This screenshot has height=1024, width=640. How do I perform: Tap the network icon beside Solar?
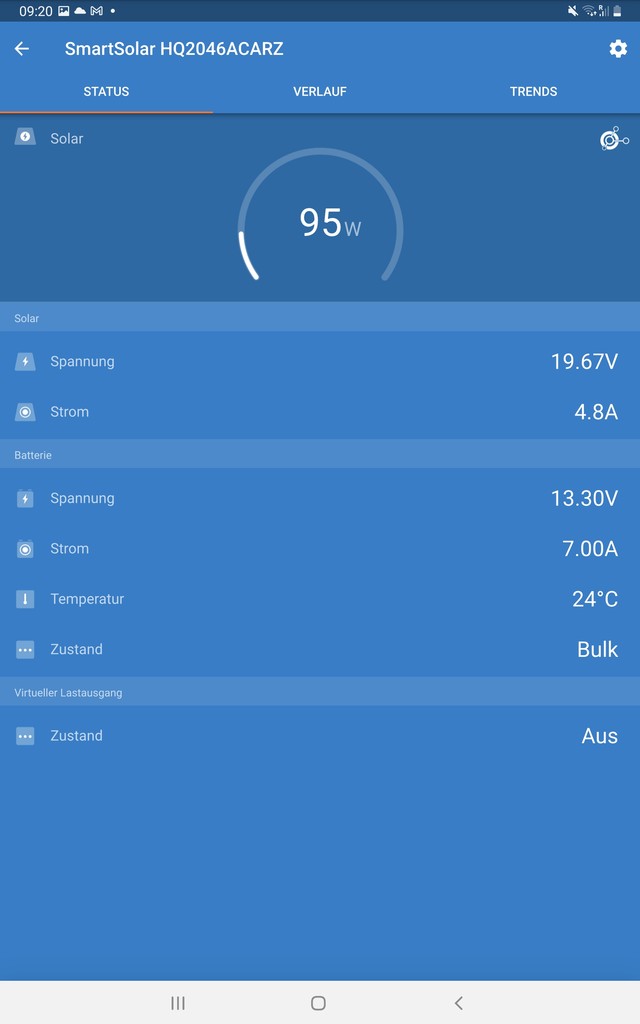tap(614, 139)
